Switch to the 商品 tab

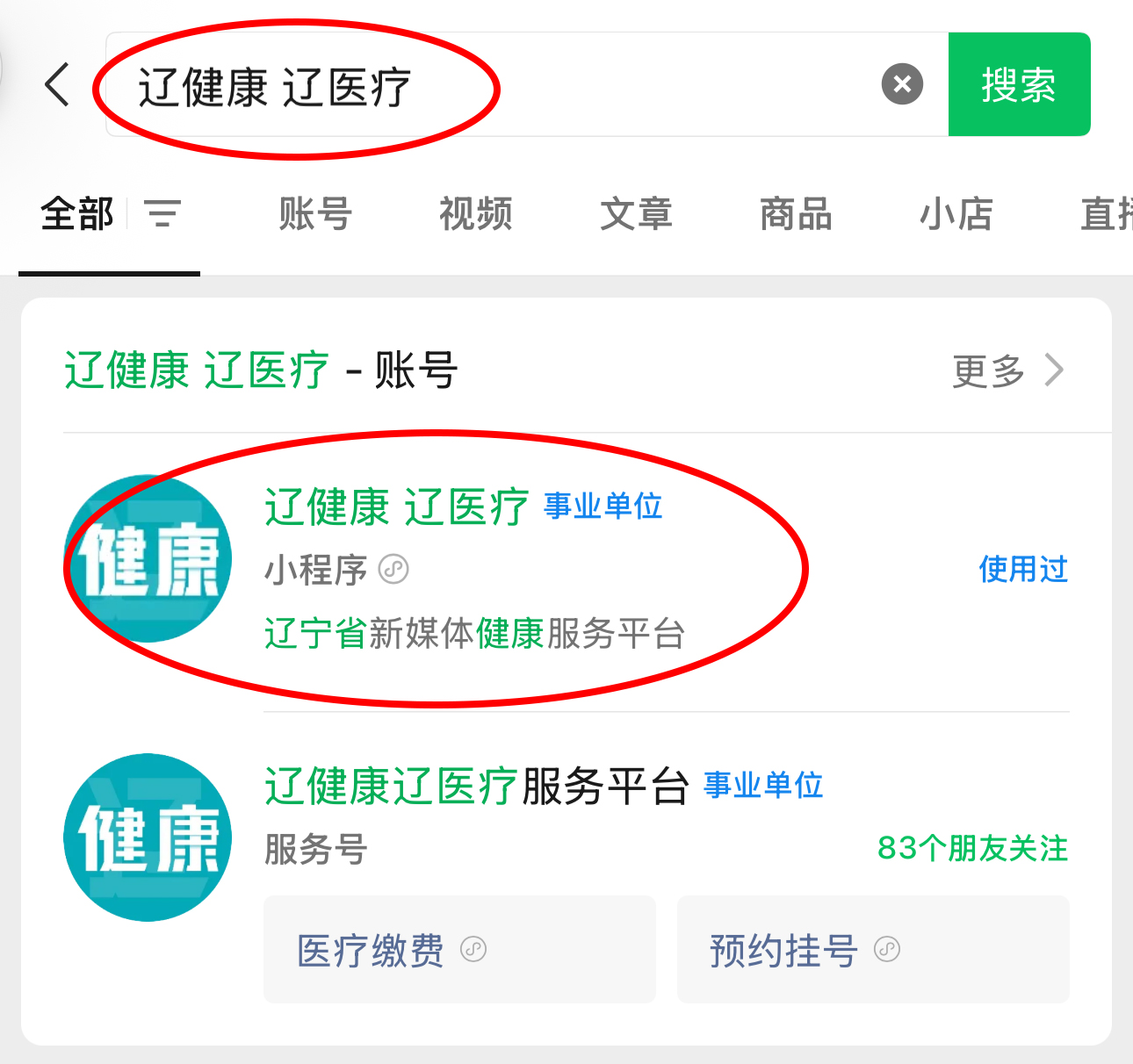[796, 214]
